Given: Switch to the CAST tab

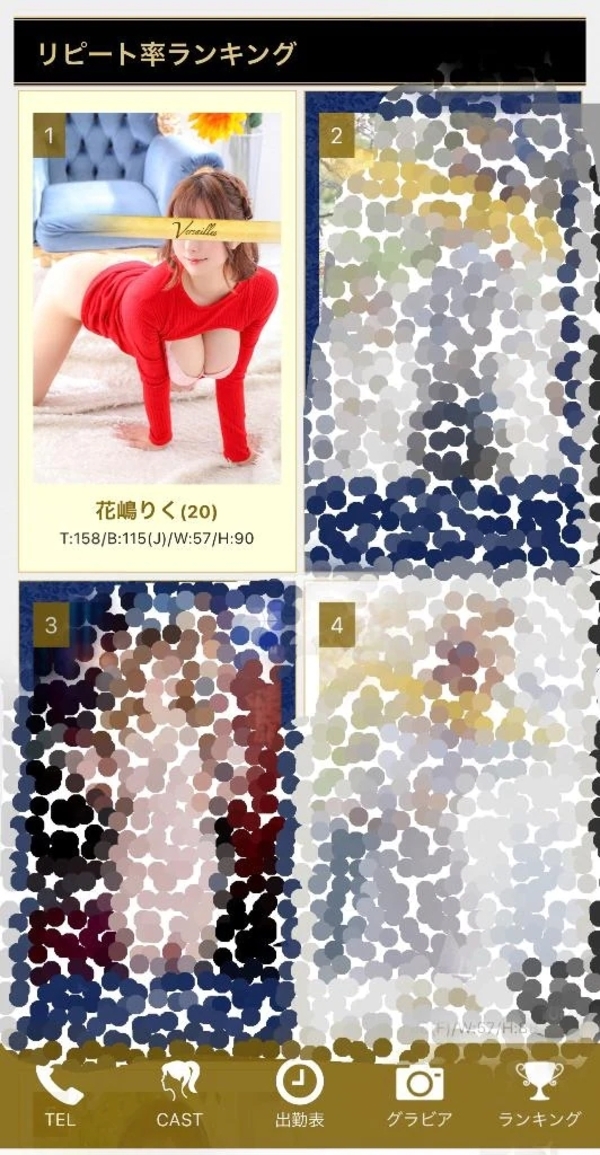Looking at the screenshot, I should coord(180,1096).
